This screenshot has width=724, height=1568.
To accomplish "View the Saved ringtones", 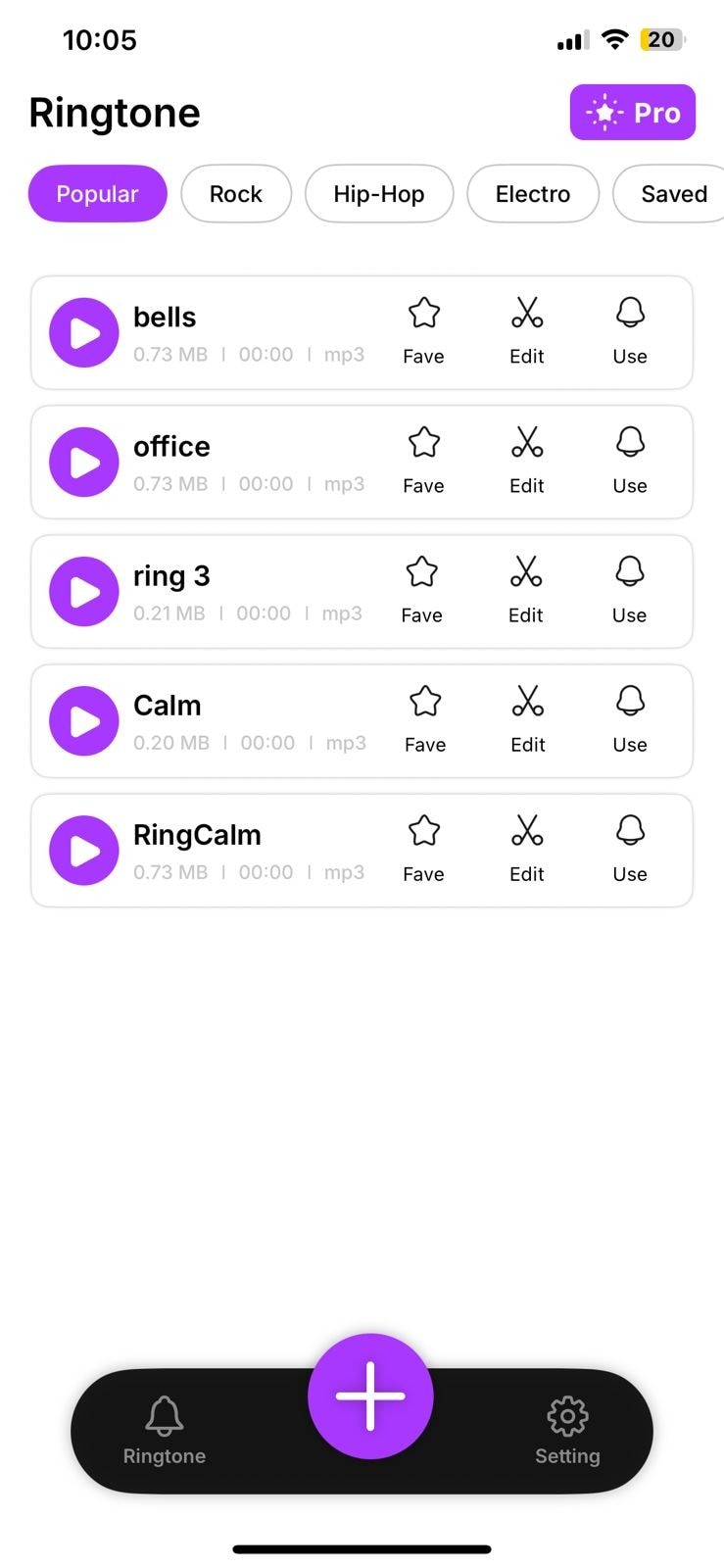I will pos(674,193).
